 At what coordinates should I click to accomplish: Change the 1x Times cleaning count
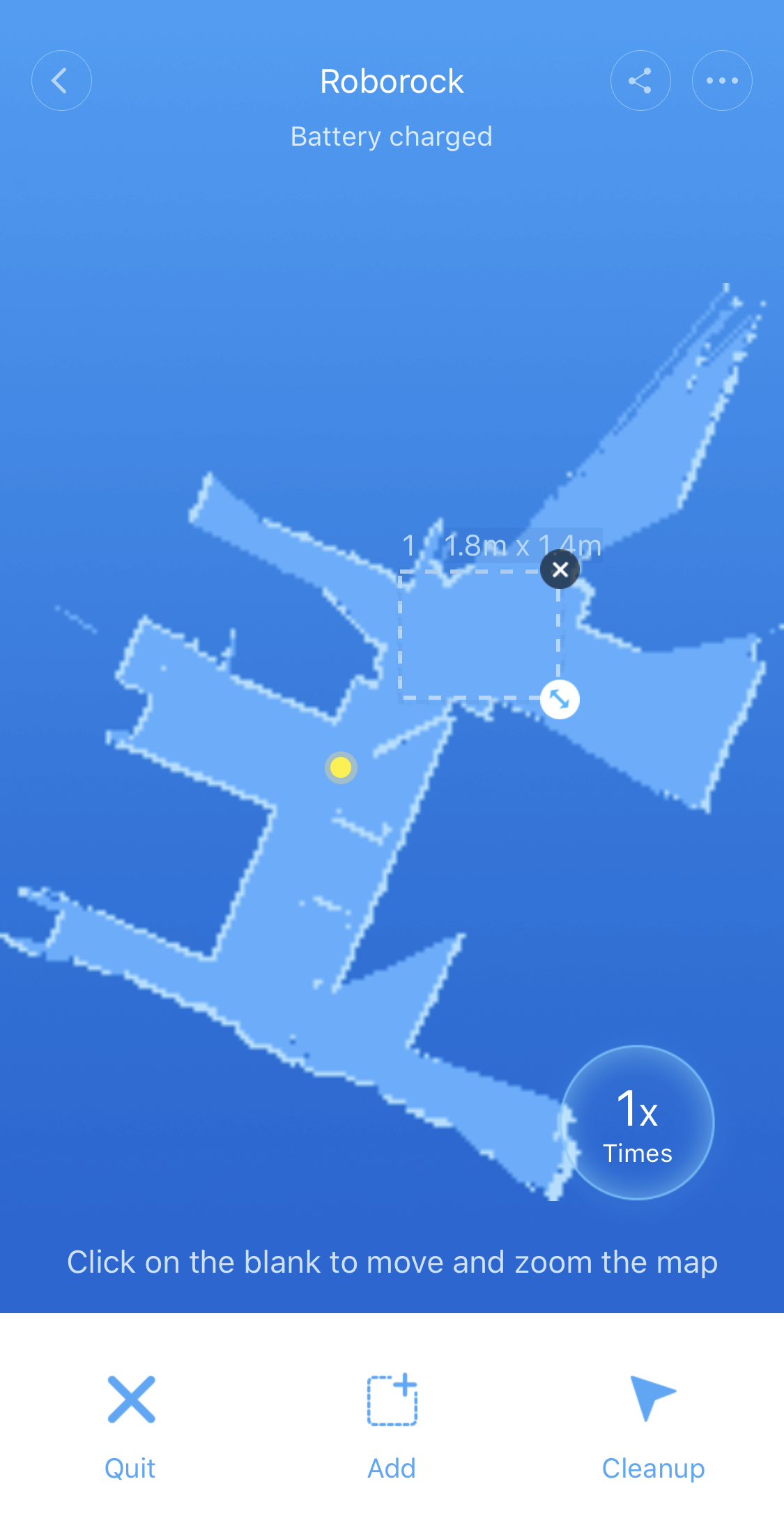638,1123
